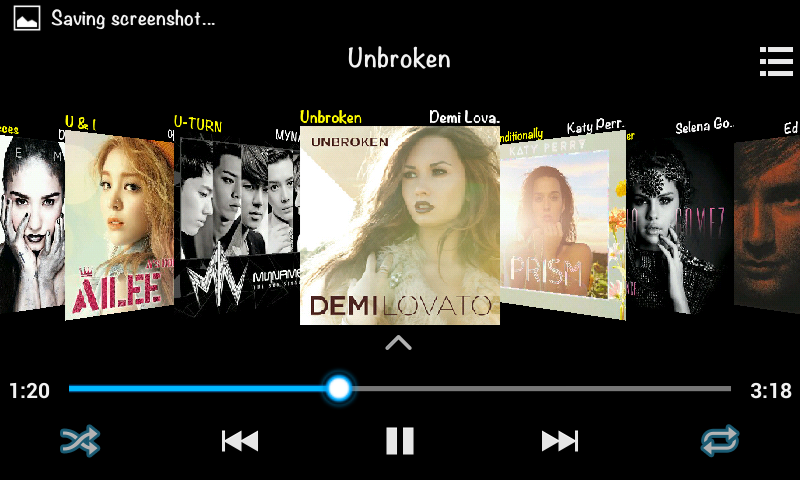The width and height of the screenshot is (800, 480).
Task: Skip to the previous track
Action: 240,440
